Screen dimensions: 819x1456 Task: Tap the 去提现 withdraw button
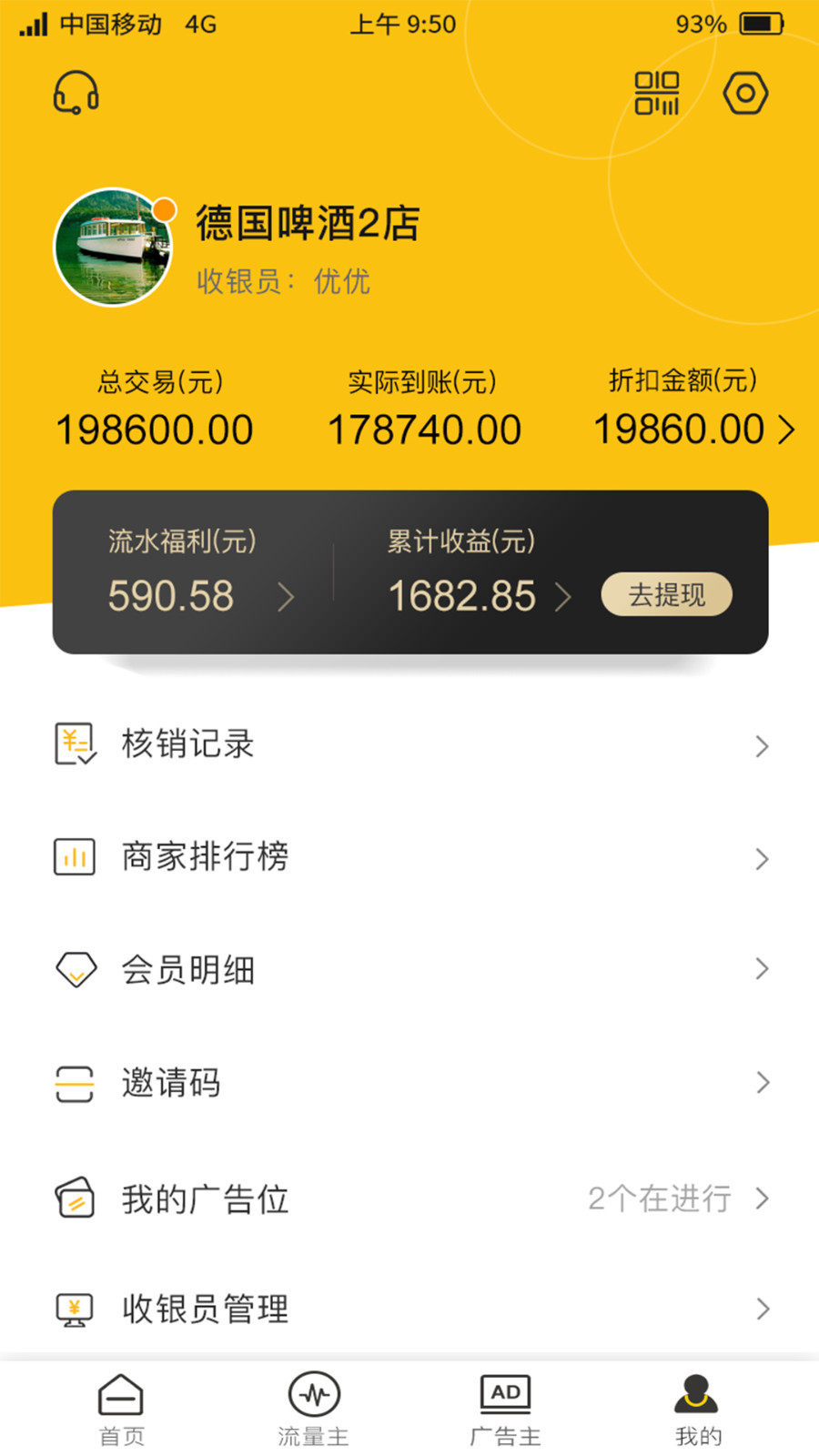666,593
